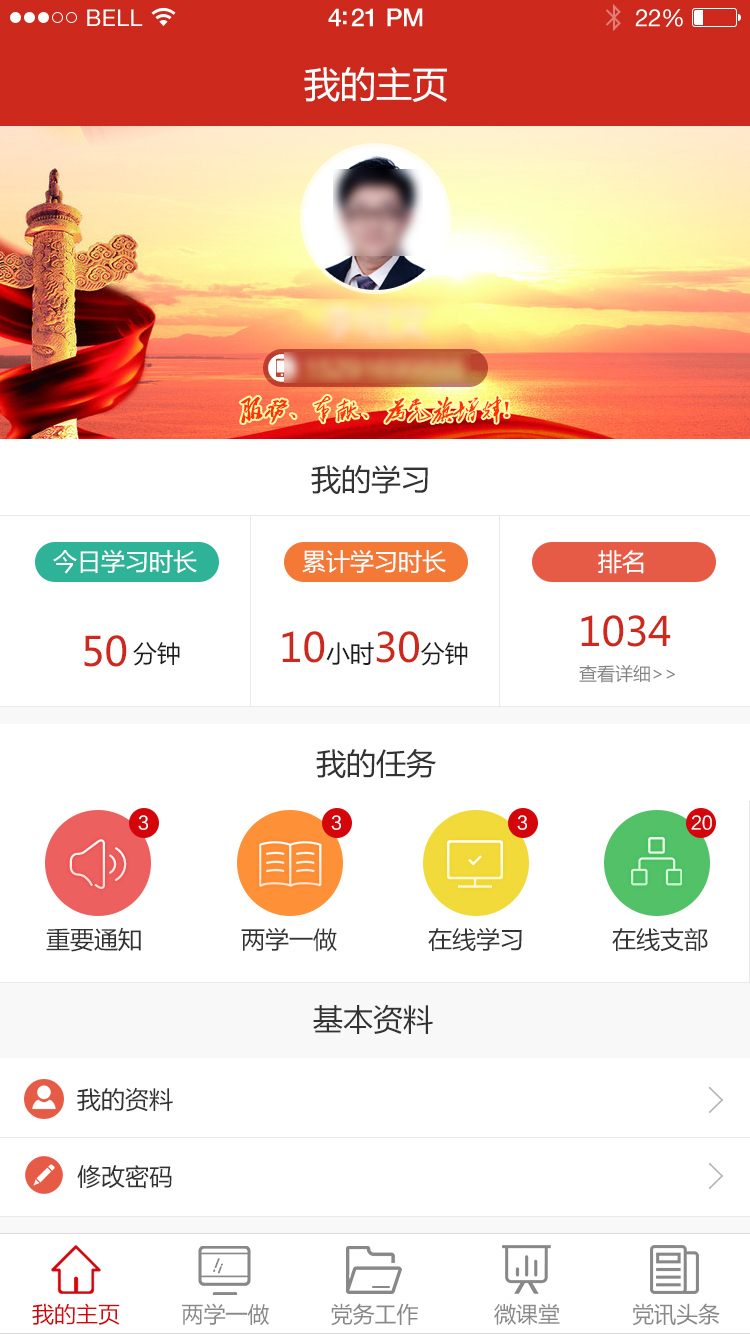Tap the battery indicator in status bar
This screenshot has height=1334, width=750.
(717, 16)
